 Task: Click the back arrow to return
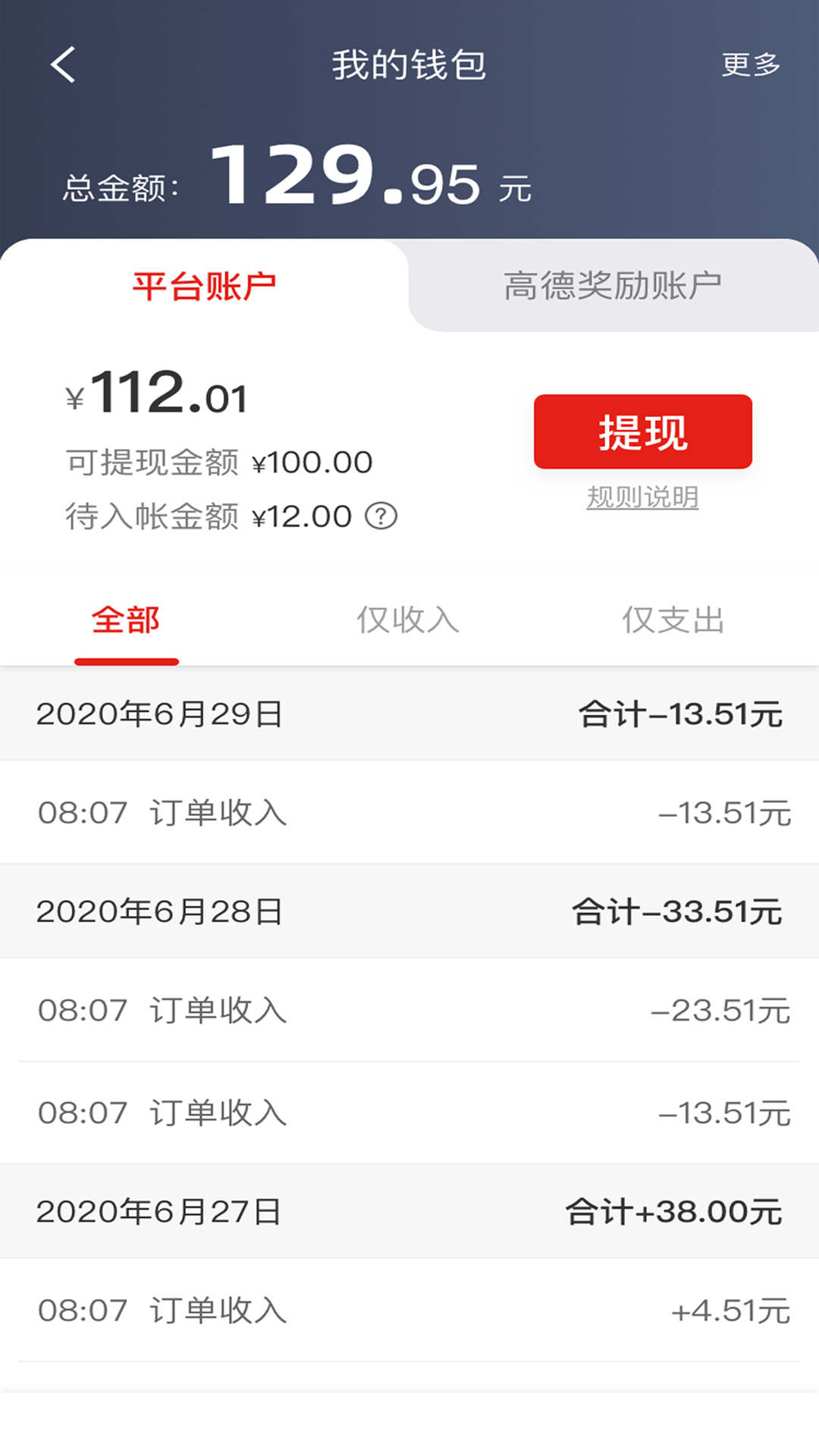64,64
